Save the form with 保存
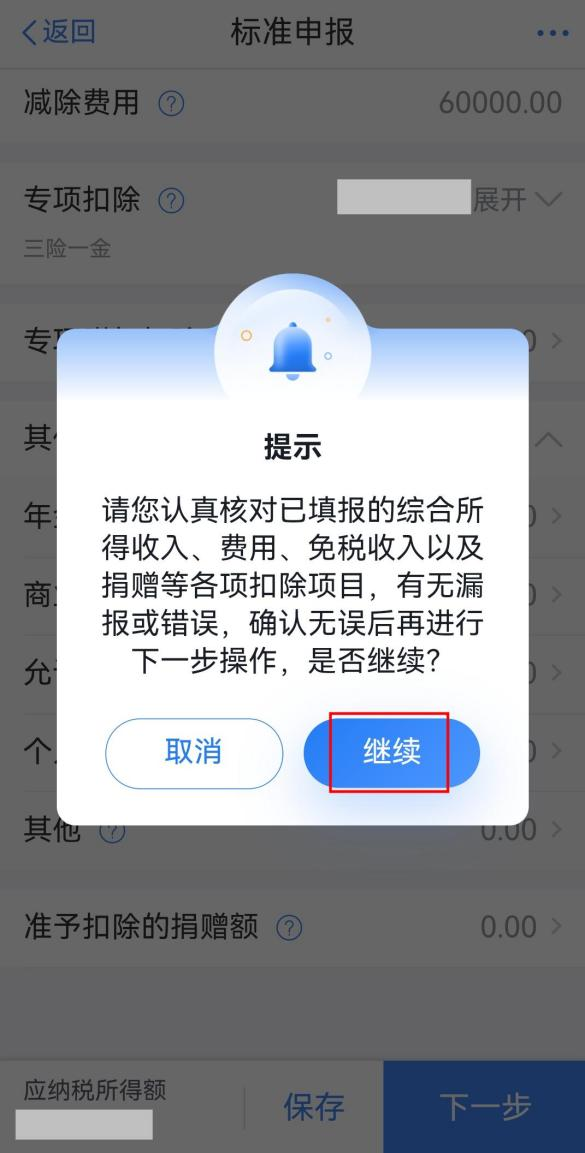Viewport: 585px width, 1153px height. 314,1107
